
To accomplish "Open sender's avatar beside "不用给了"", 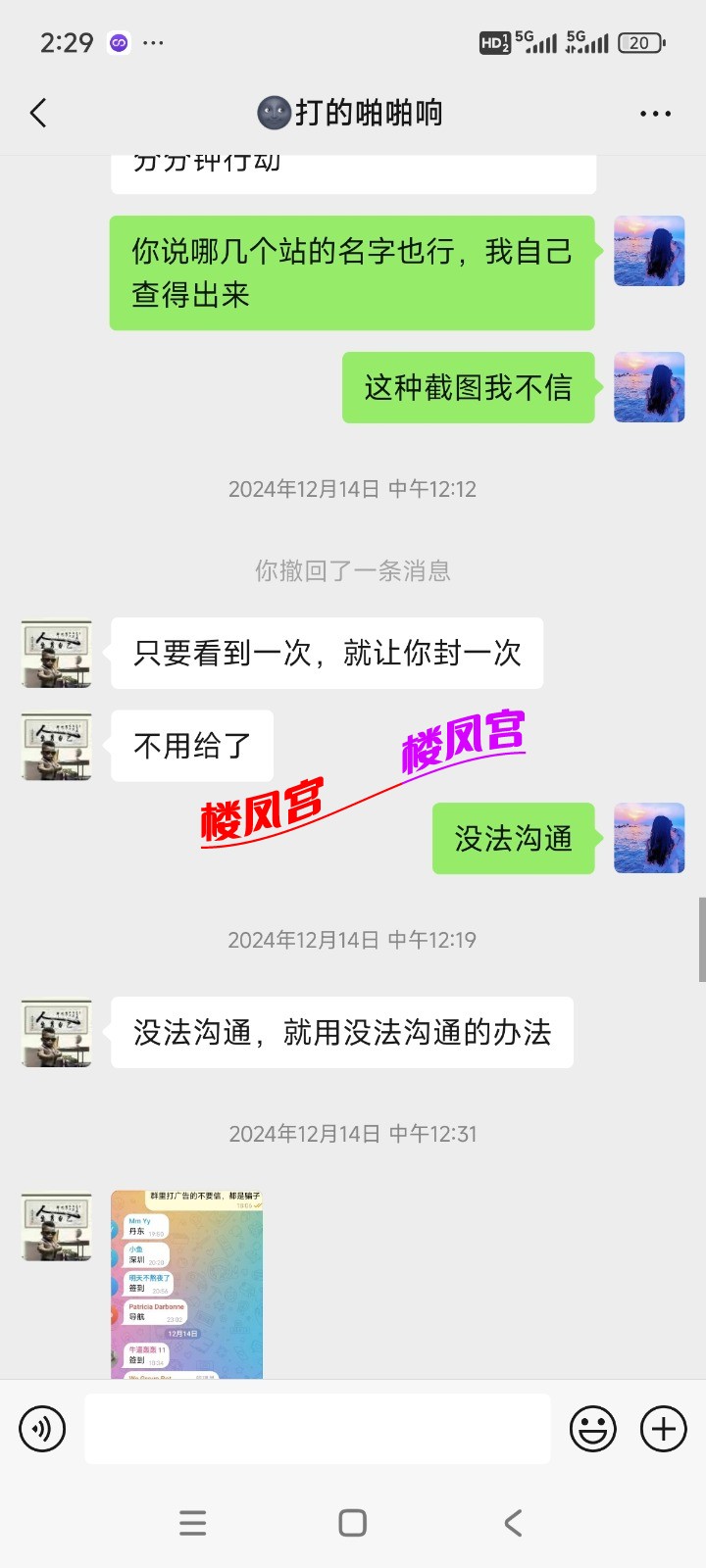I will (57, 747).
